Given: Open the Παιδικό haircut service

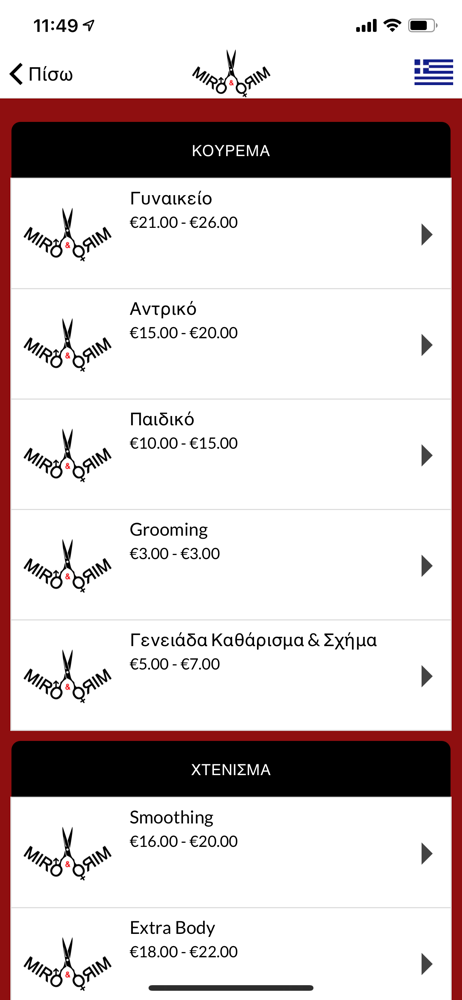Looking at the screenshot, I should click(231, 455).
